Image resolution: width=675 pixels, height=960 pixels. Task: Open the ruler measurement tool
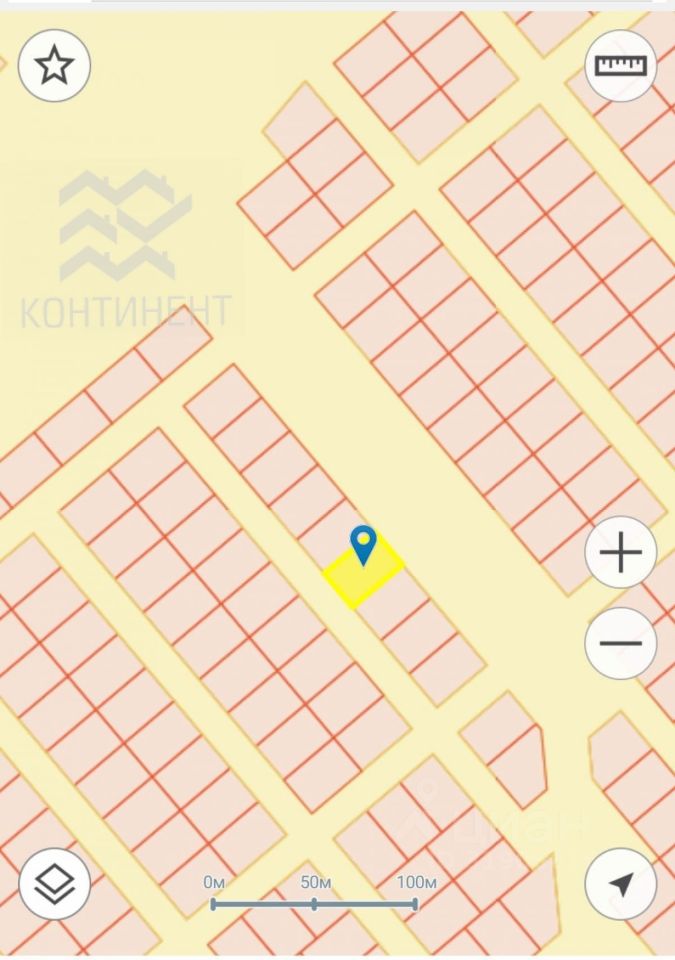click(x=620, y=66)
